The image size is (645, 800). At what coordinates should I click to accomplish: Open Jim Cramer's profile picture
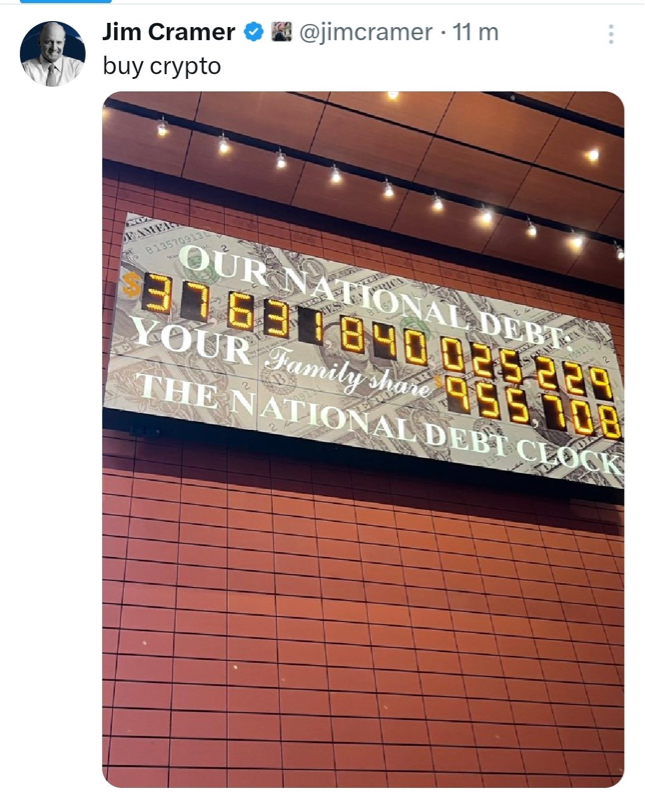click(x=52, y=53)
